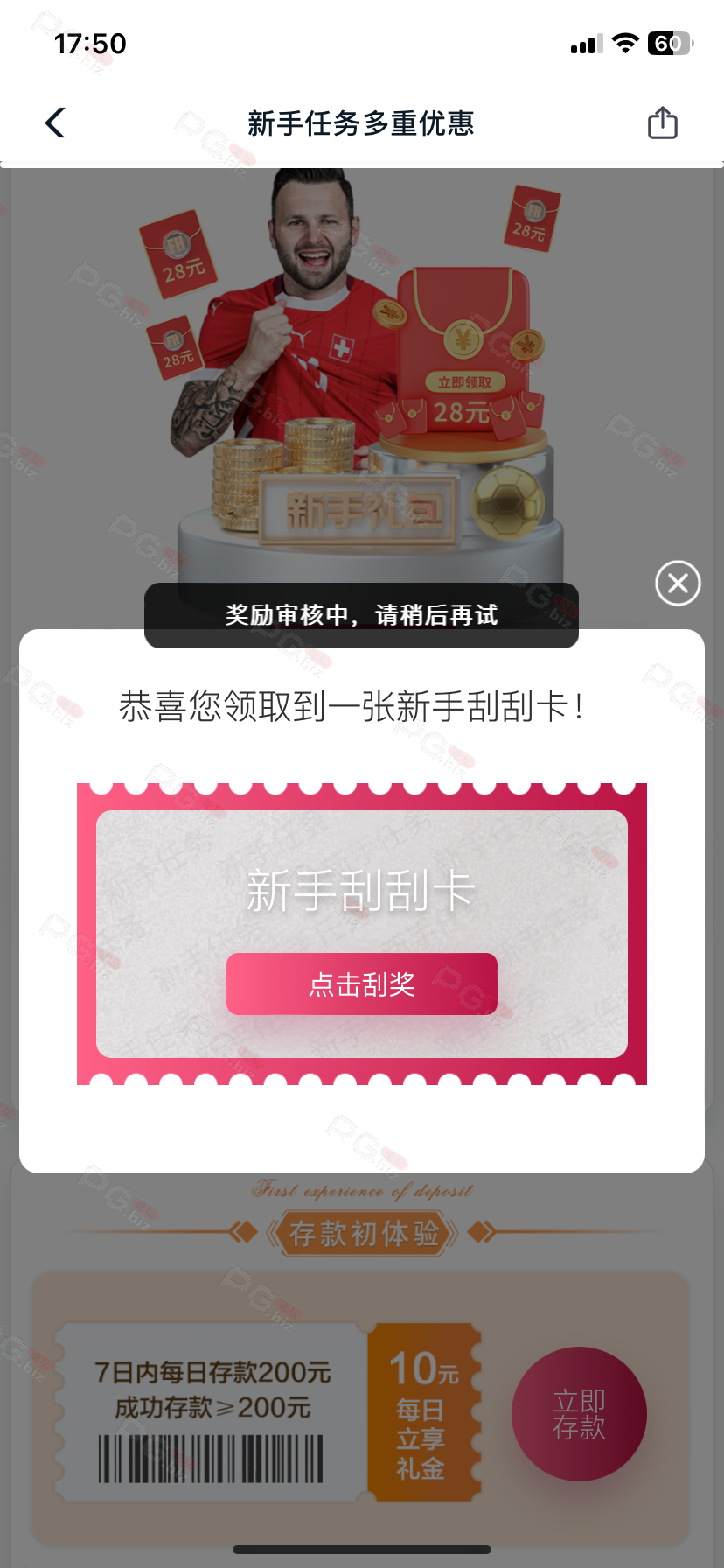The image size is (724, 1568).
Task: Tap the 点击刮奖 button
Action: pos(362,983)
